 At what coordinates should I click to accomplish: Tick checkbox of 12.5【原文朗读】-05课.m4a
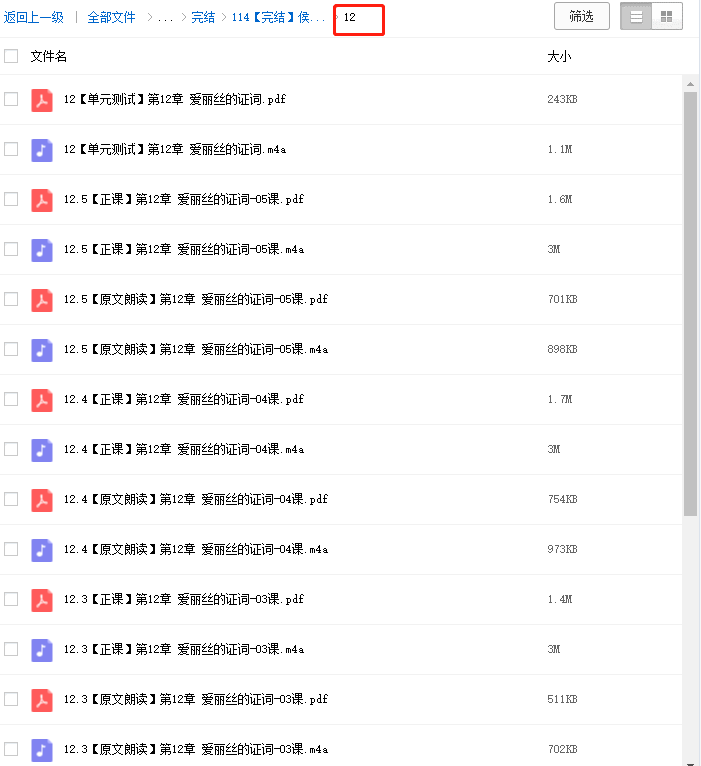coord(11,349)
